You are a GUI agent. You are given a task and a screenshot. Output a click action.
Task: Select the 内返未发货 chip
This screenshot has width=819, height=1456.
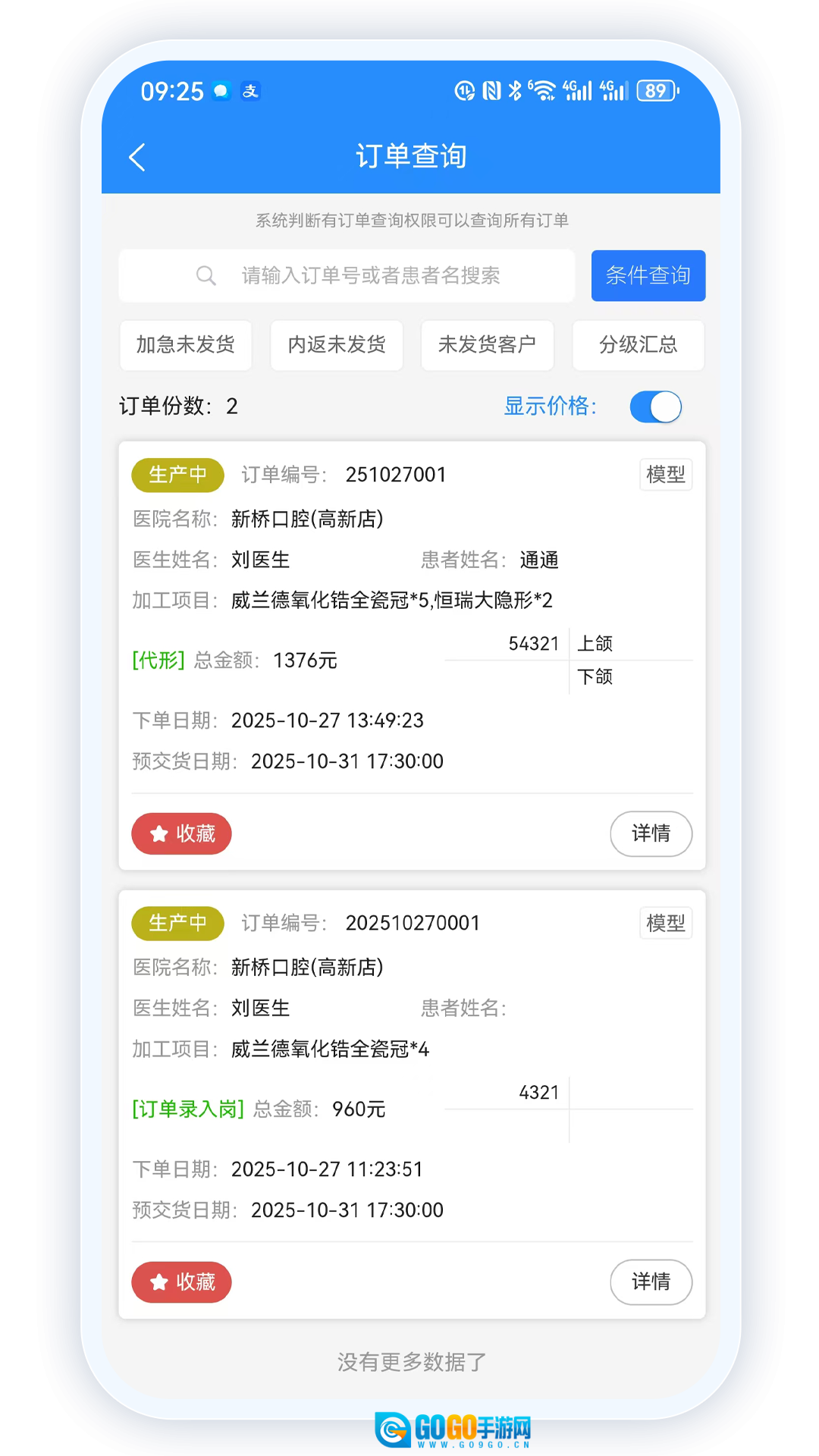pos(336,345)
